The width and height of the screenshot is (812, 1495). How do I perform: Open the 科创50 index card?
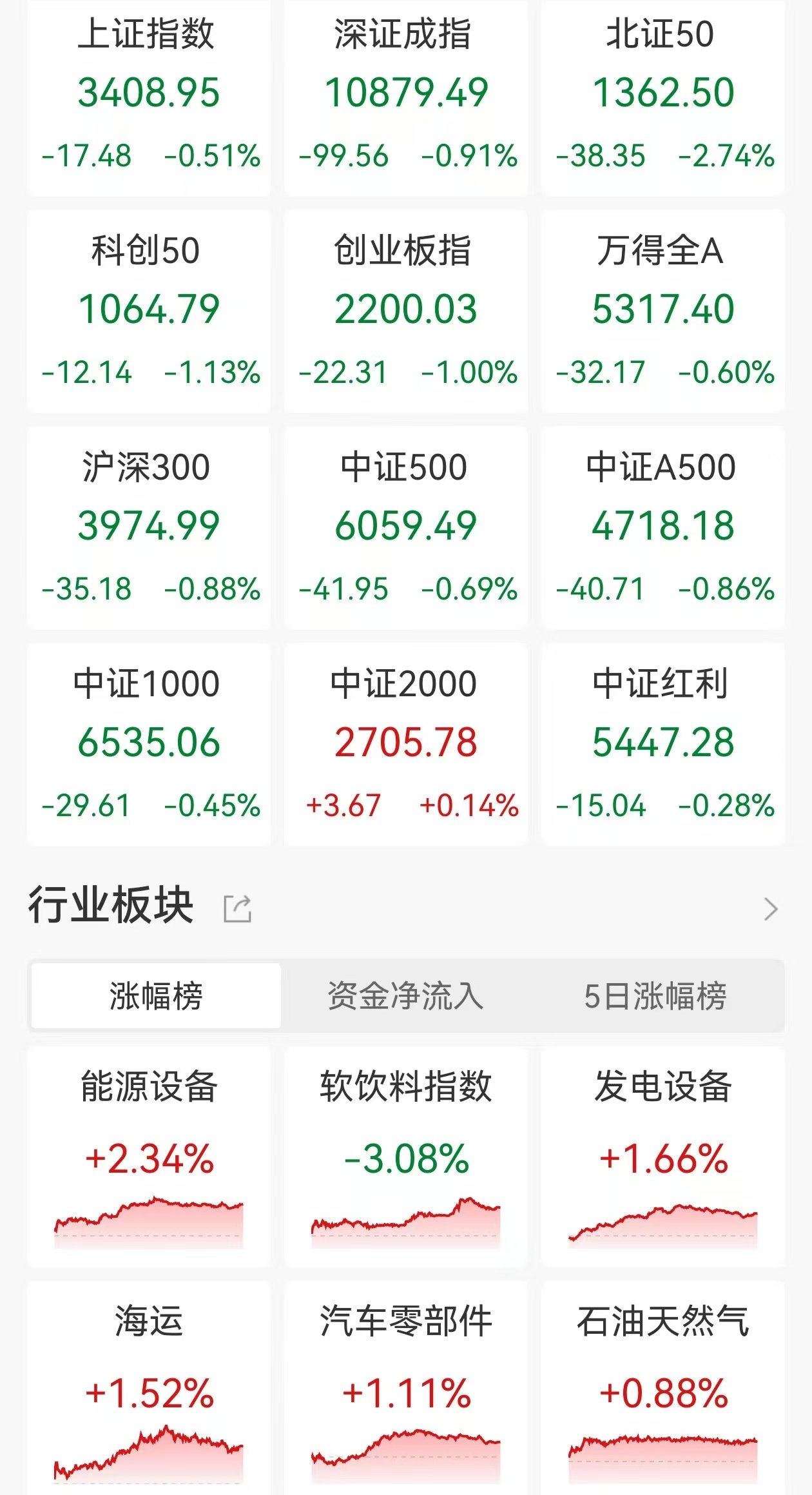point(149,311)
